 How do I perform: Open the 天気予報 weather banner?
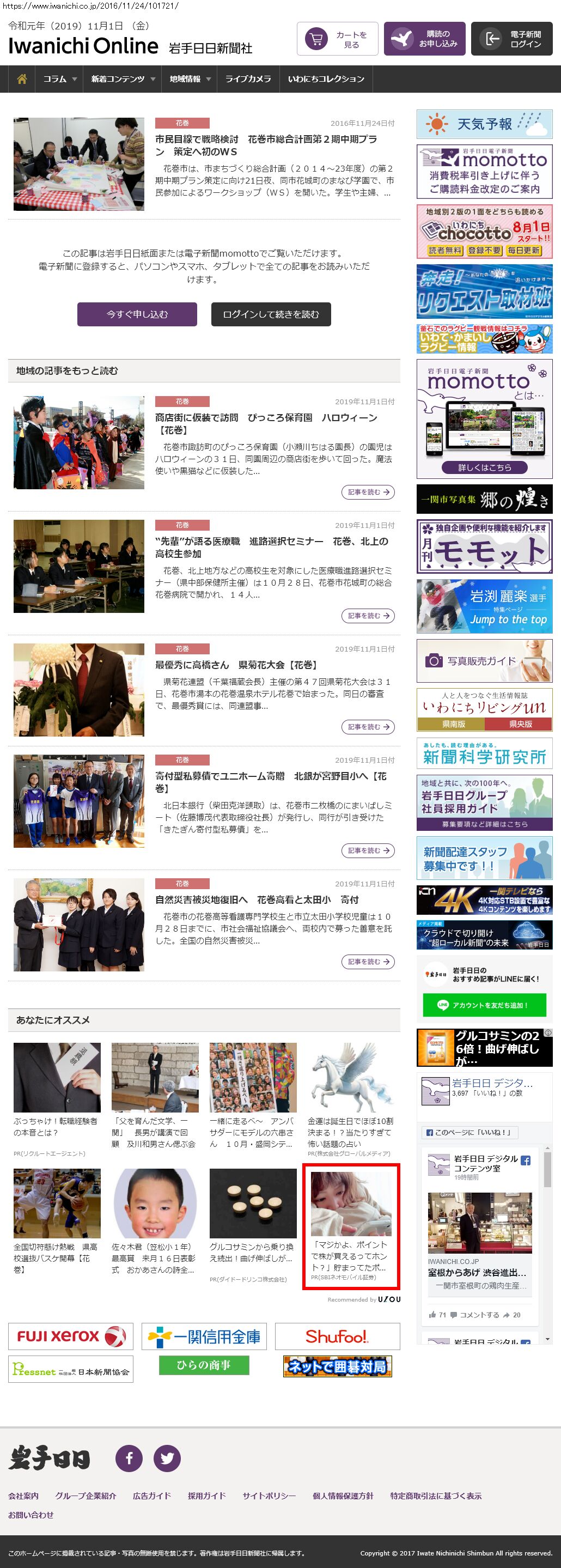484,124
